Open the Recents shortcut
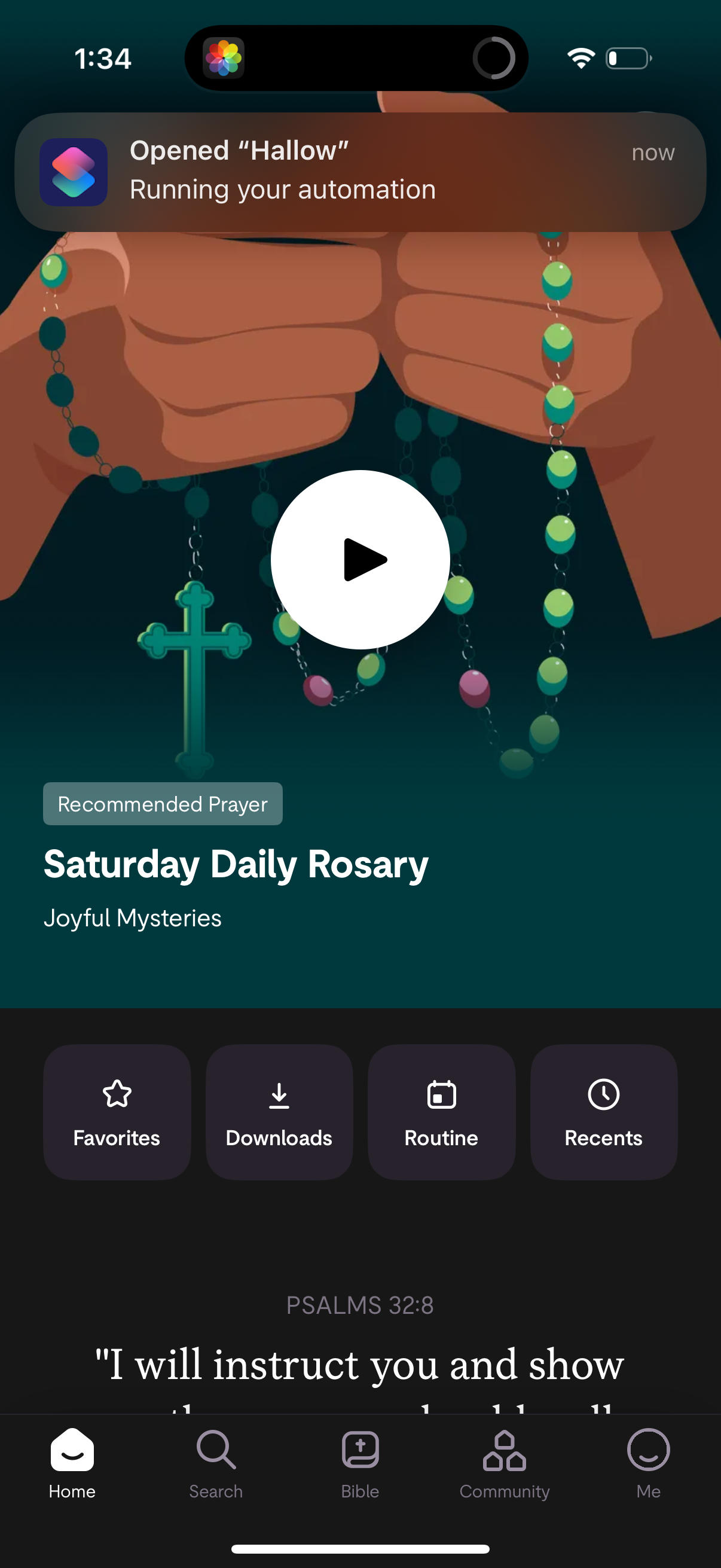 pos(604,1112)
